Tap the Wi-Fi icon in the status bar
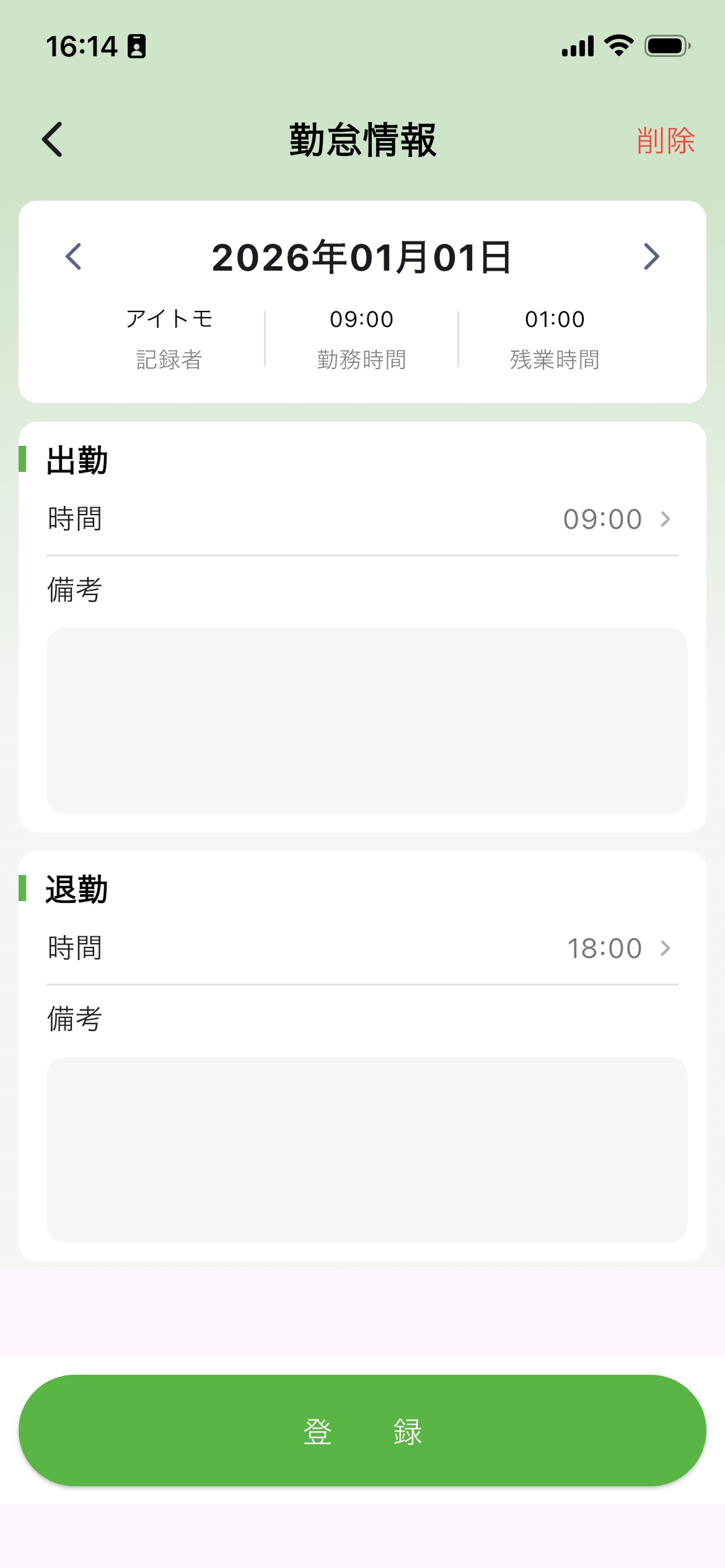 [618, 46]
